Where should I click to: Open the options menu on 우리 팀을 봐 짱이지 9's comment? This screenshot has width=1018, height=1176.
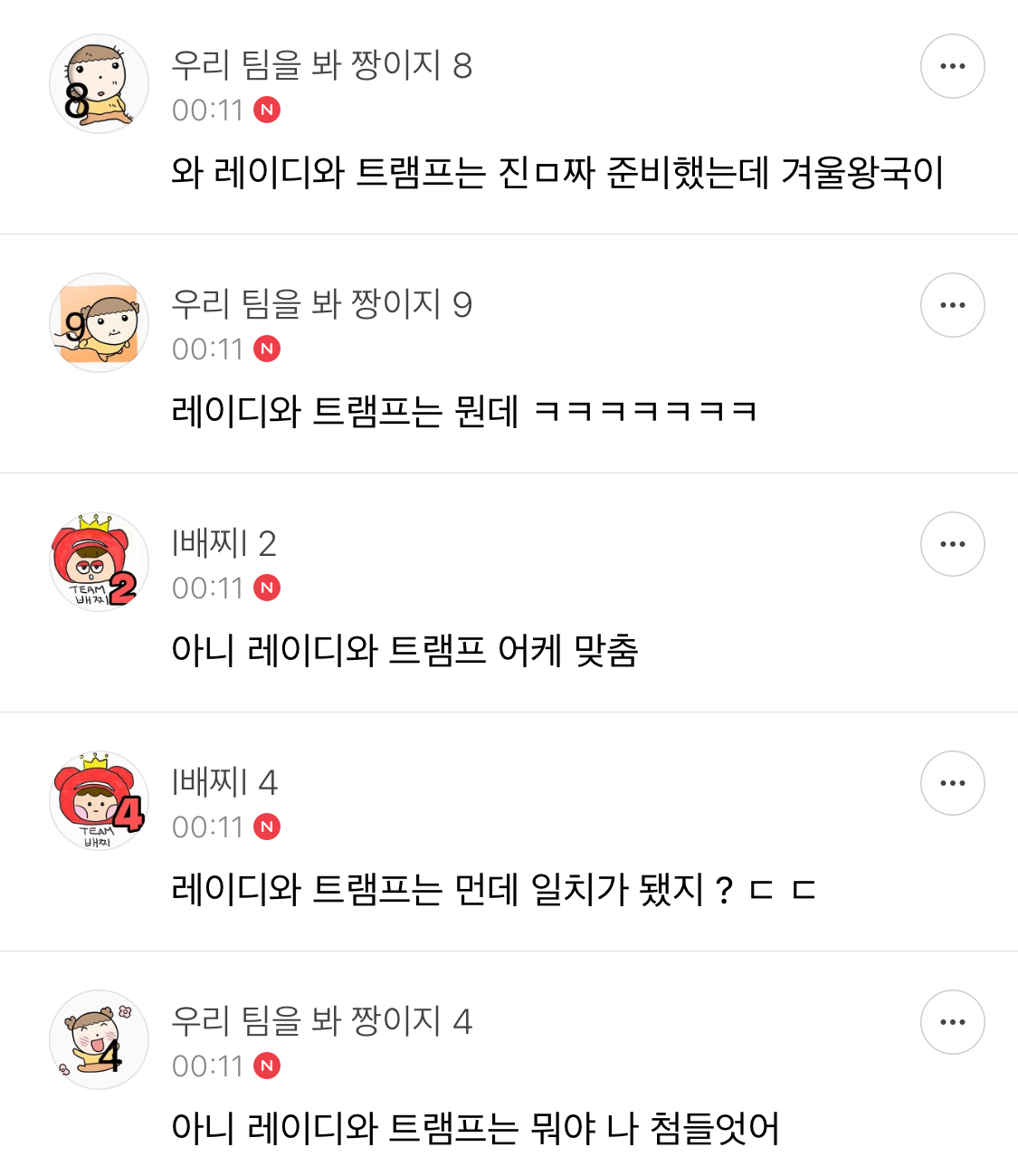pyautogui.click(x=952, y=304)
